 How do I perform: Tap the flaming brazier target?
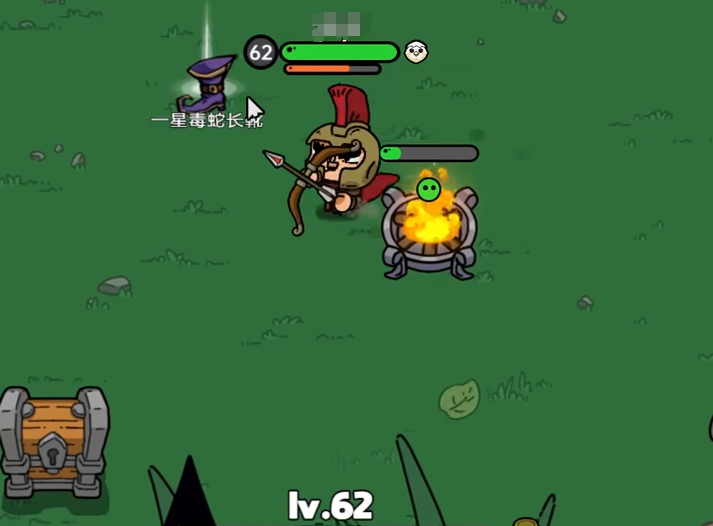tap(430, 228)
